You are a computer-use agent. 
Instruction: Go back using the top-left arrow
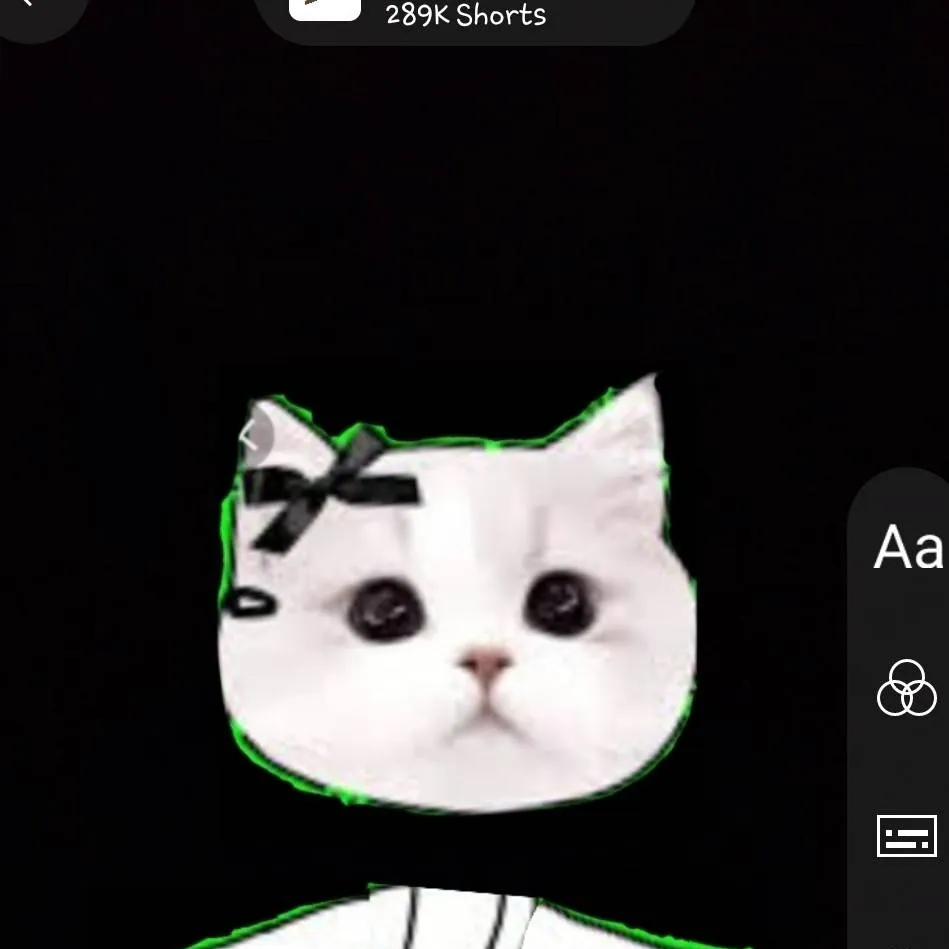[x=28, y=8]
